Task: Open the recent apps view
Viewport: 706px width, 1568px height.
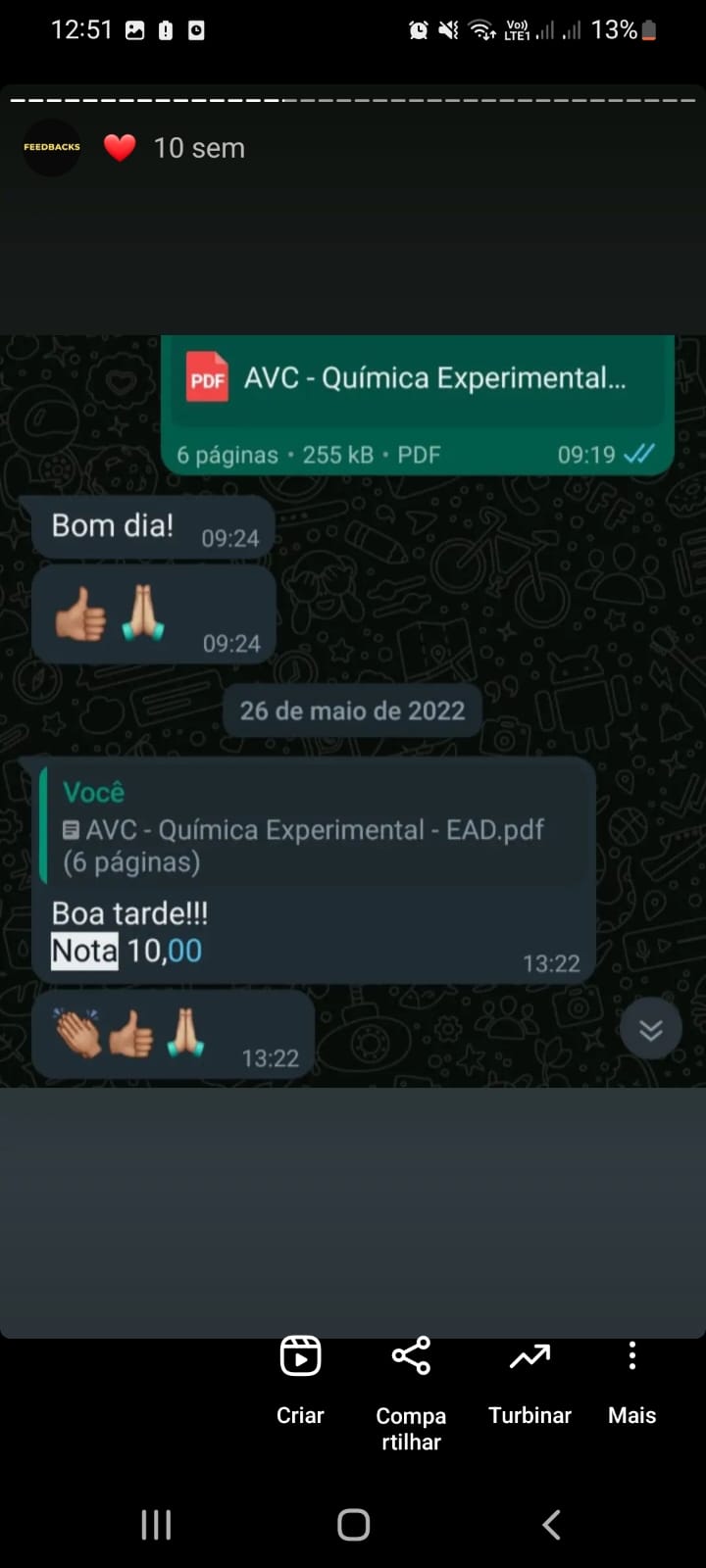Action: [156, 1524]
